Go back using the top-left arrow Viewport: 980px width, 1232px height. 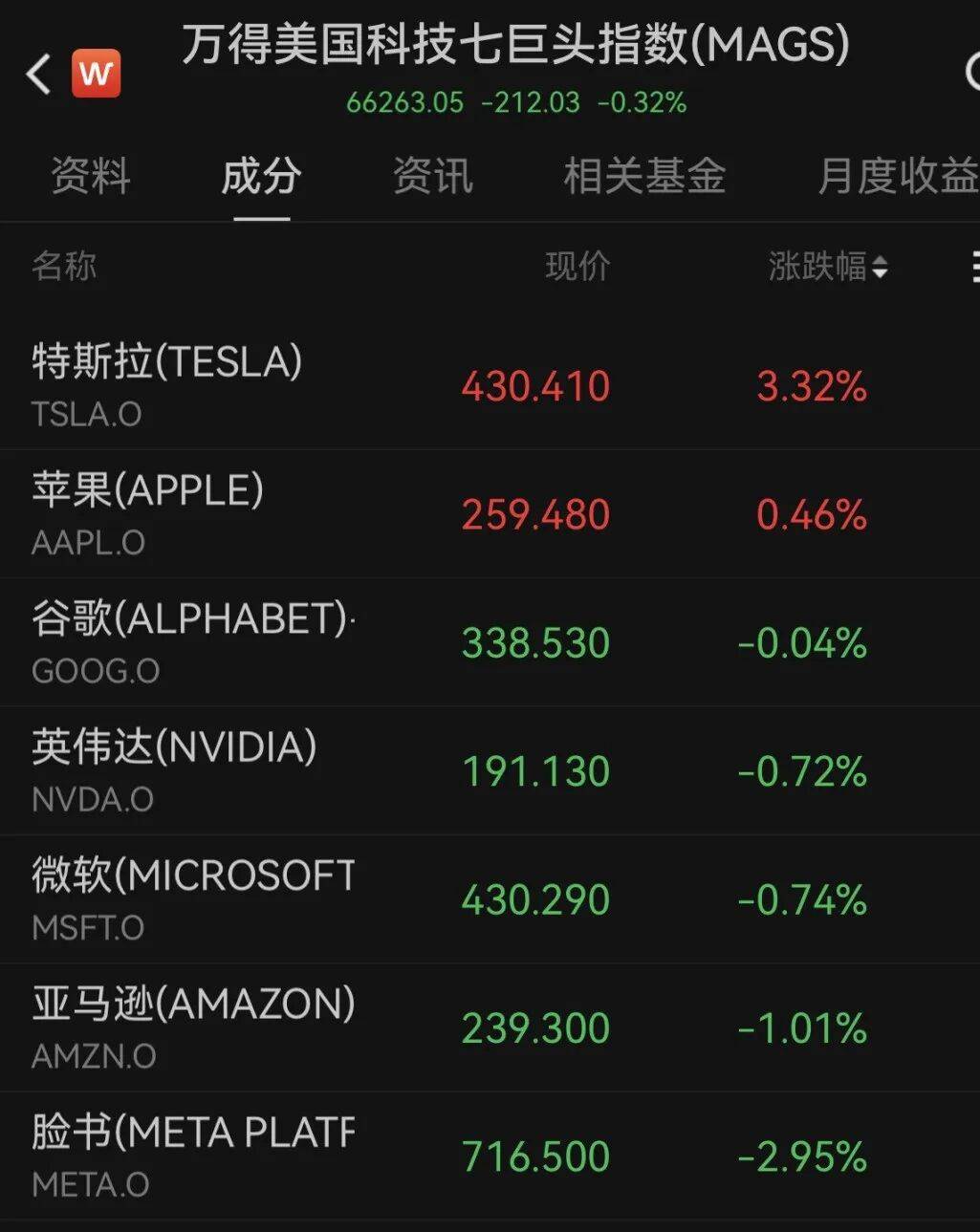point(38,75)
